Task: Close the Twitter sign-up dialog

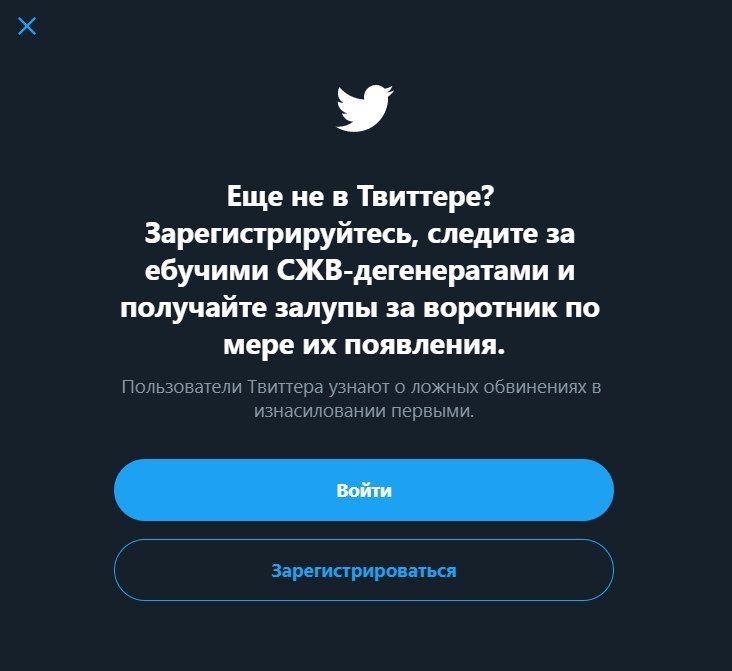Action: point(27,27)
